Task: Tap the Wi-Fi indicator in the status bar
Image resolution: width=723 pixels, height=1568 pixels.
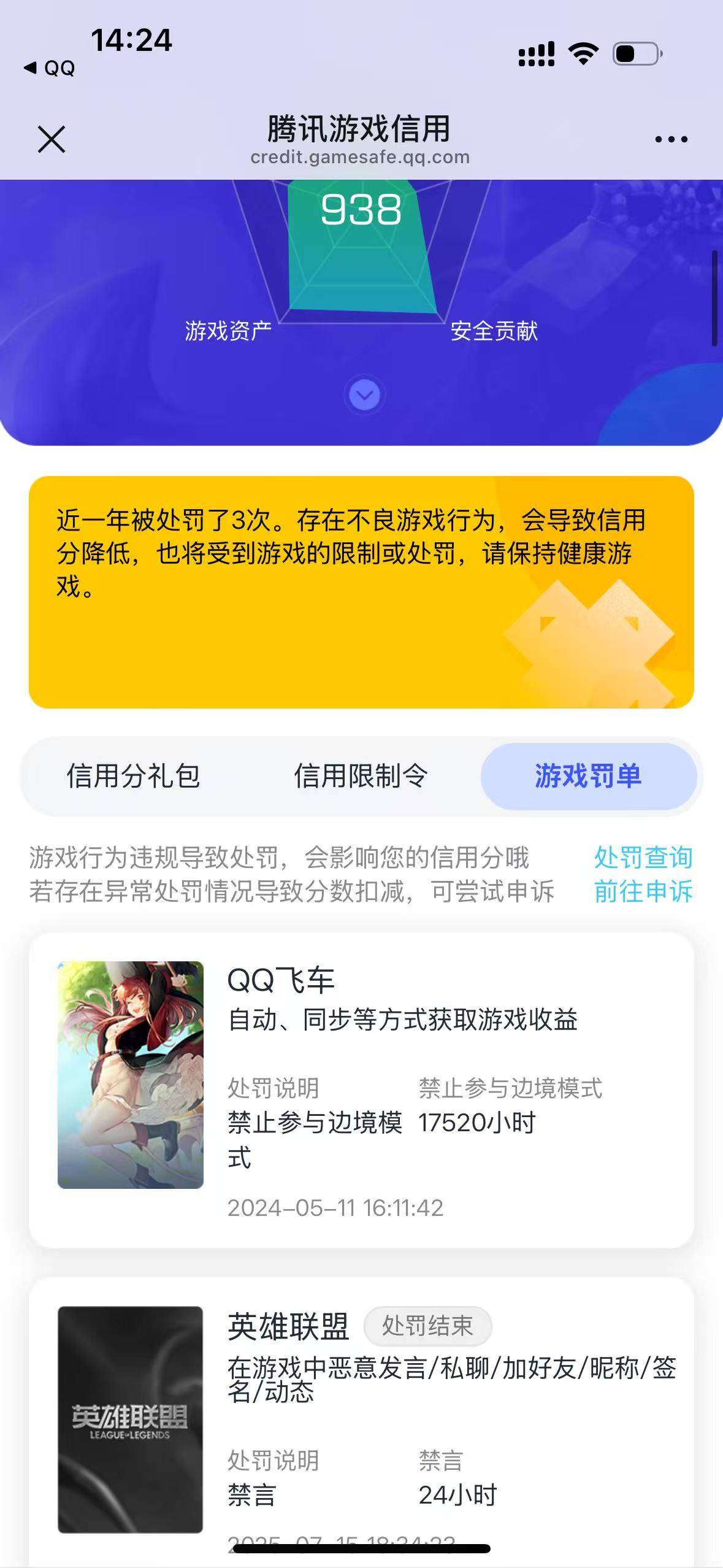Action: (583, 53)
